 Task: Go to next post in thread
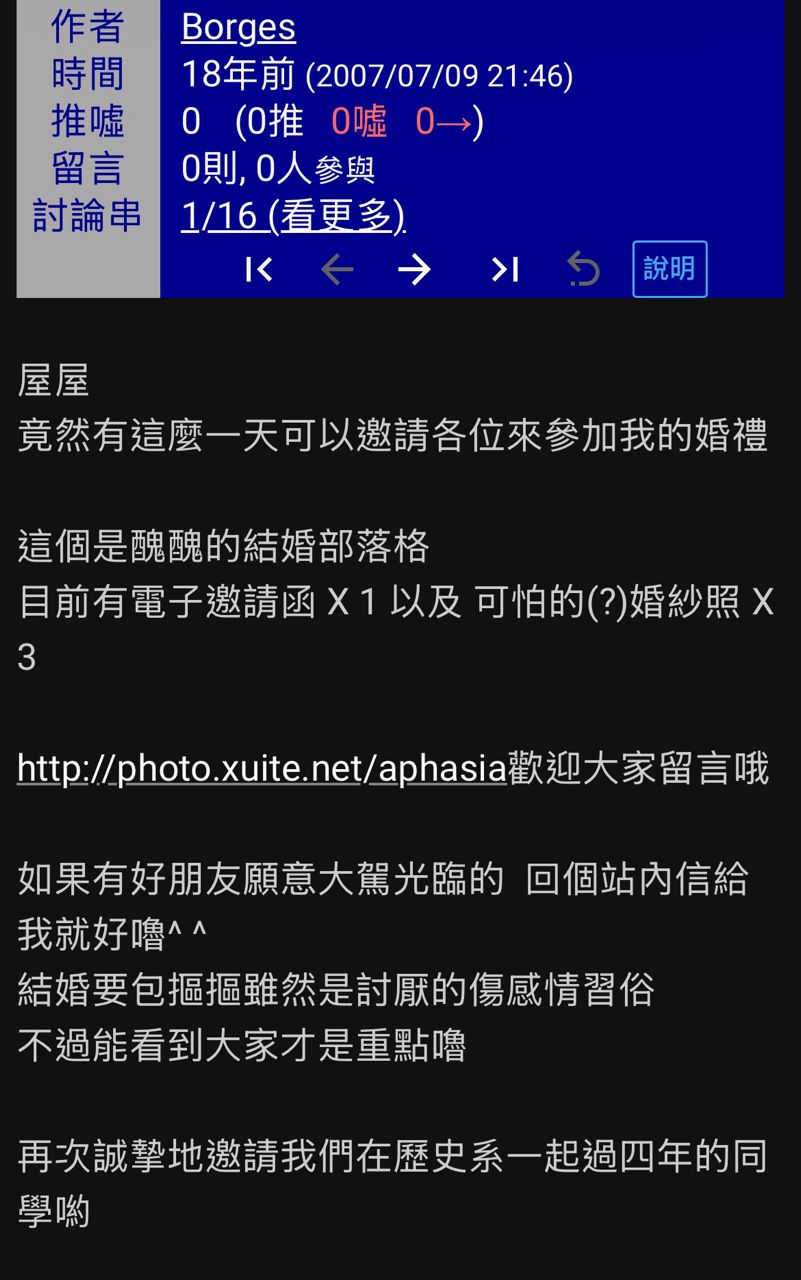pyautogui.click(x=414, y=269)
